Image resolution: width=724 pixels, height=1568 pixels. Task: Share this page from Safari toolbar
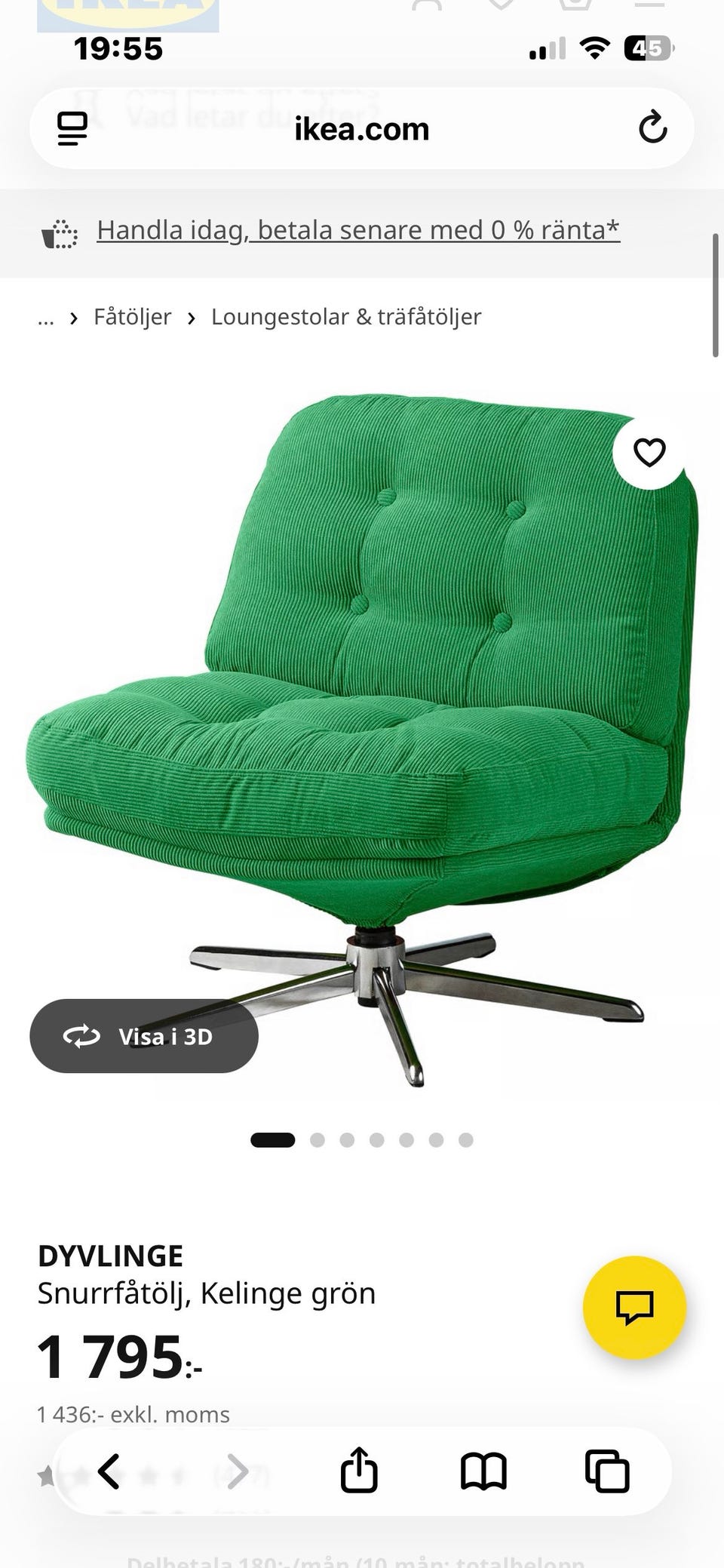pyautogui.click(x=359, y=1469)
